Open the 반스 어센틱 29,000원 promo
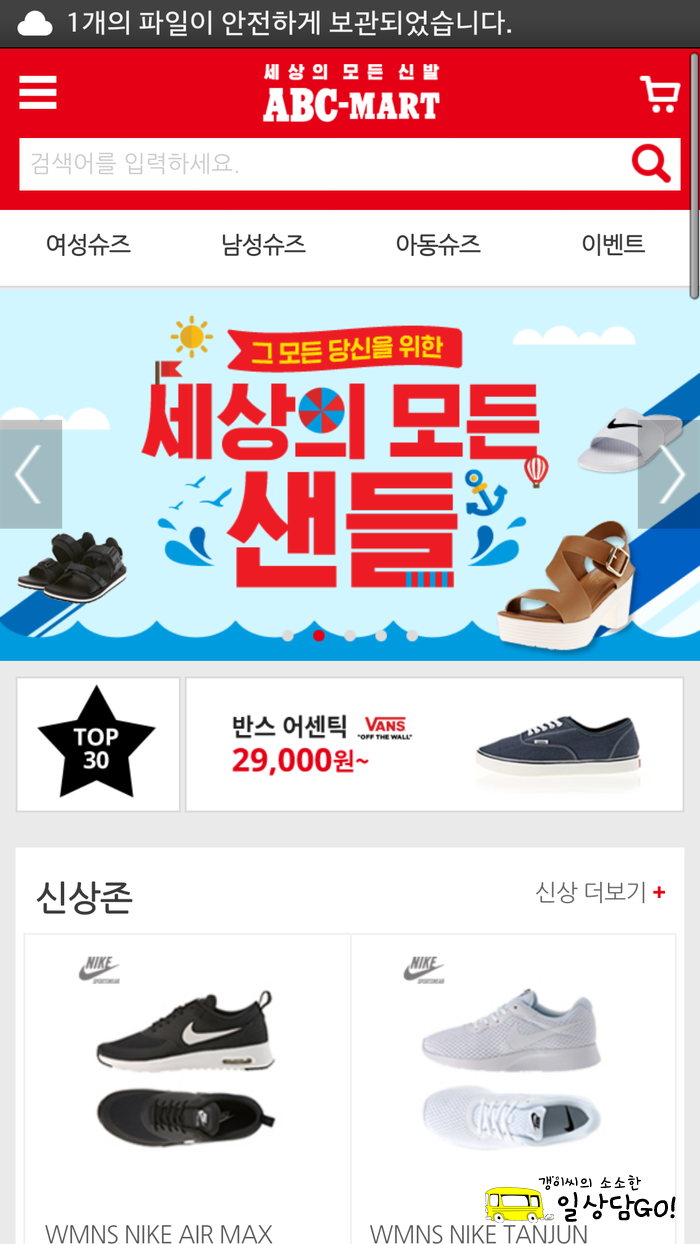The image size is (700, 1244). tap(434, 744)
